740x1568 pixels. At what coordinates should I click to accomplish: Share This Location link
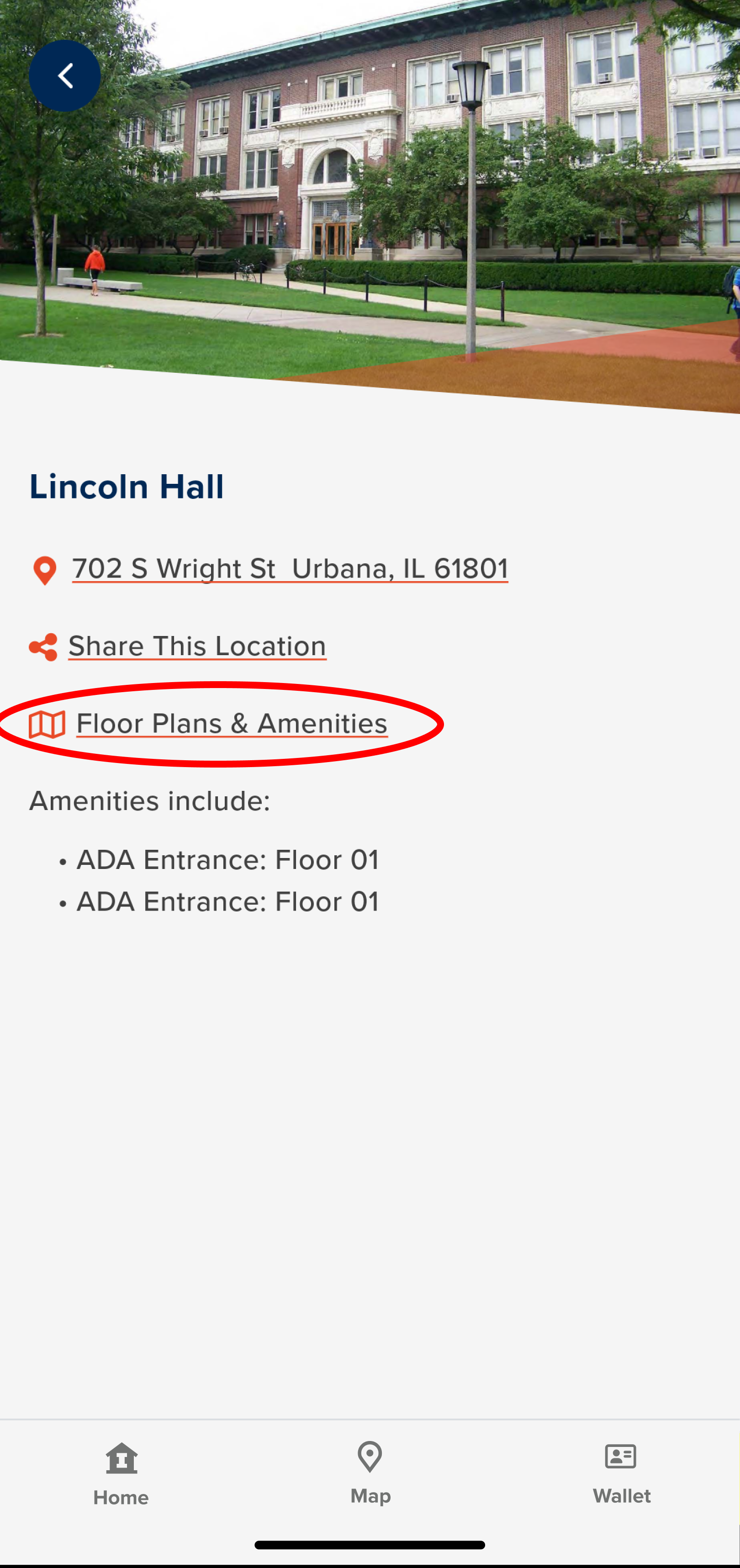pos(197,646)
